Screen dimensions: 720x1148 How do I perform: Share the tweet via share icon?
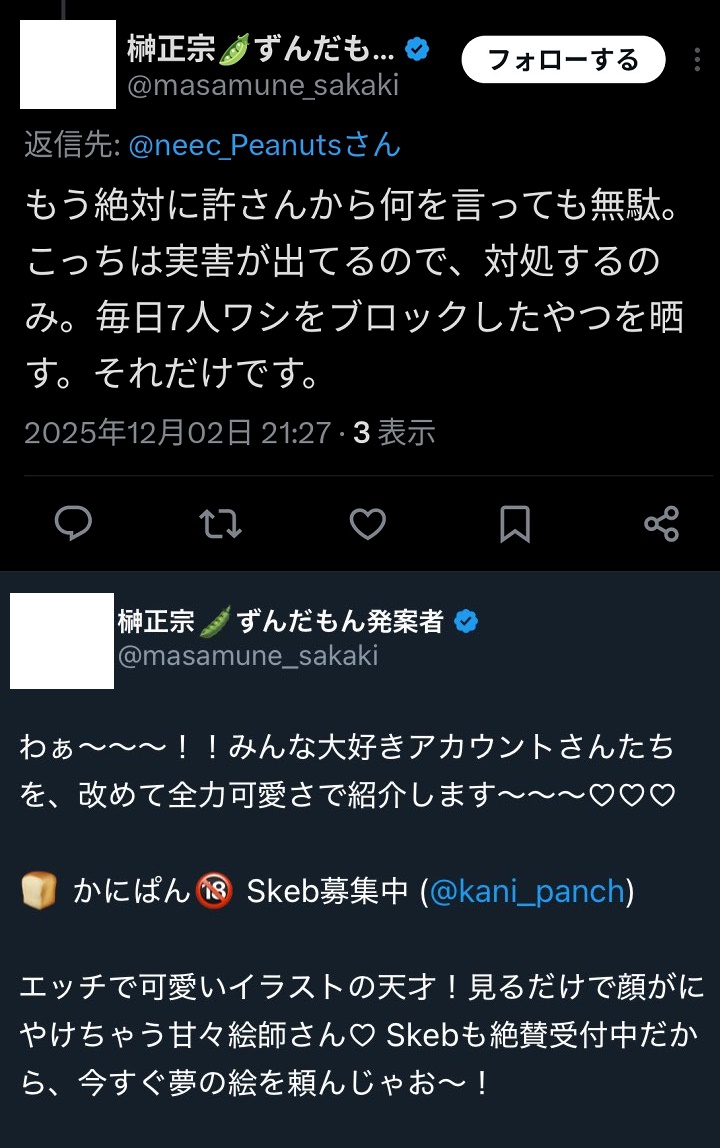point(661,523)
